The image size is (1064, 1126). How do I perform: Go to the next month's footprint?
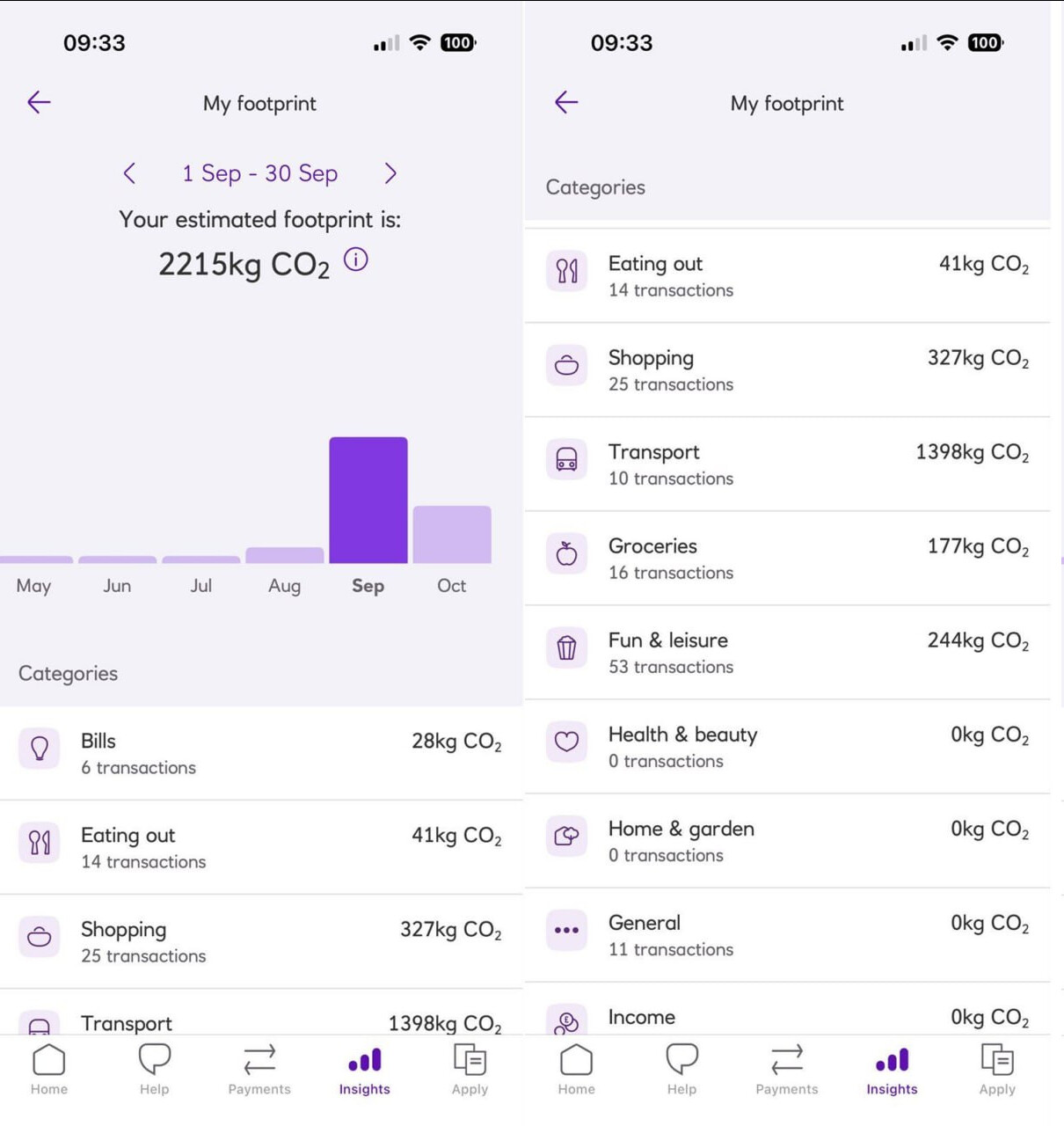(x=390, y=173)
